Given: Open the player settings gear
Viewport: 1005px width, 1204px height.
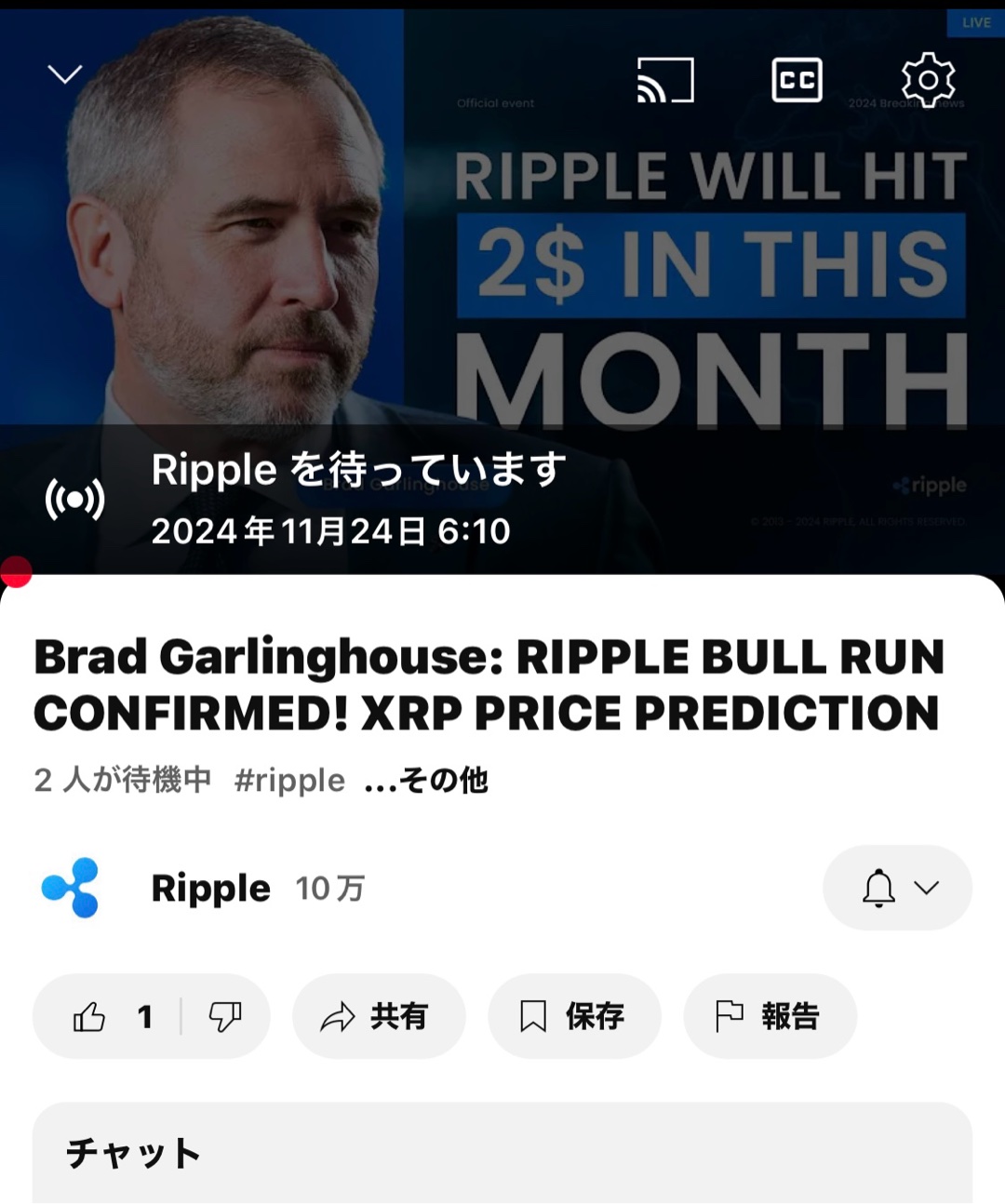Looking at the screenshot, I should [x=928, y=80].
